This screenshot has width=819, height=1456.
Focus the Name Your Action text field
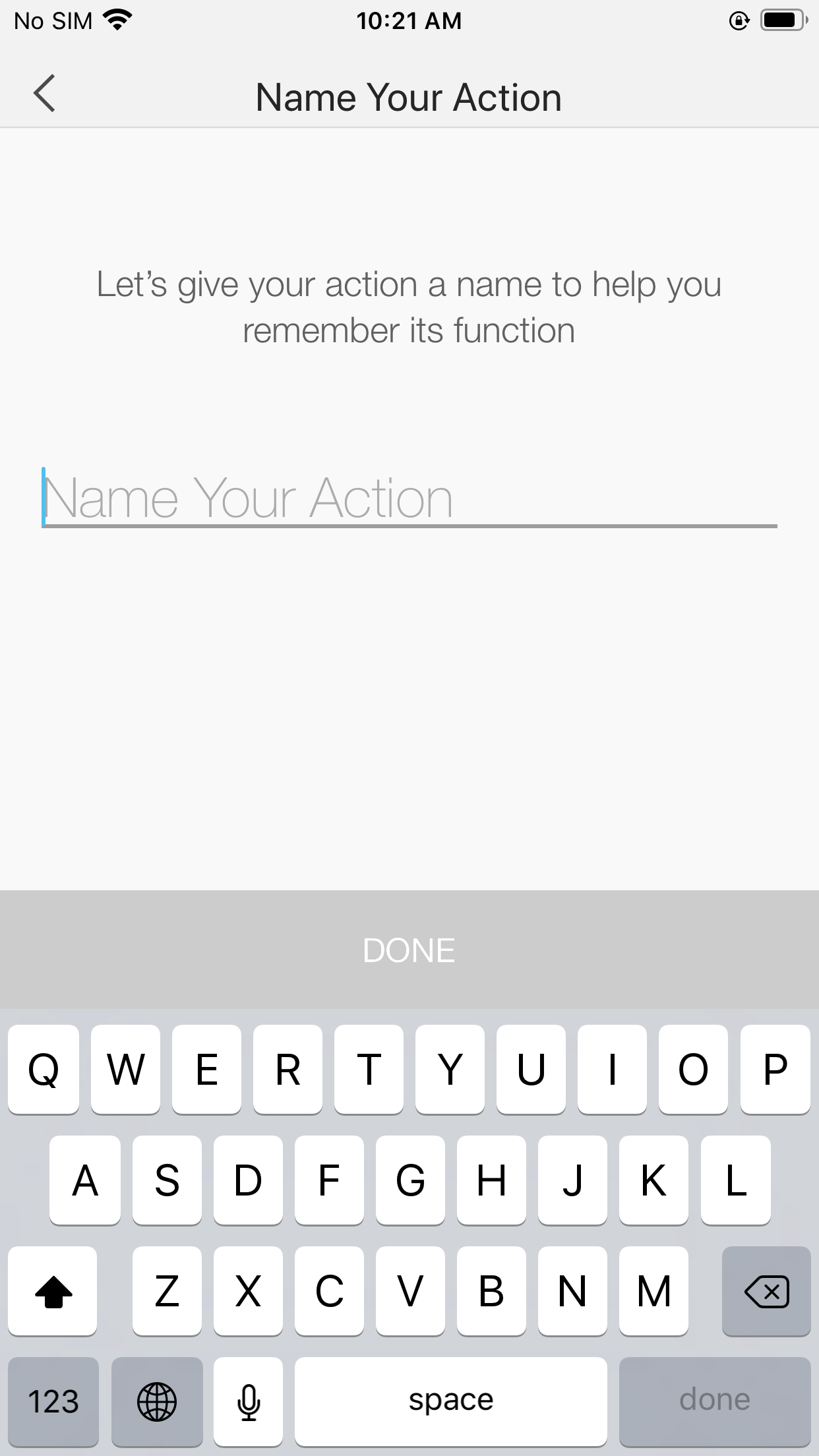tap(409, 499)
